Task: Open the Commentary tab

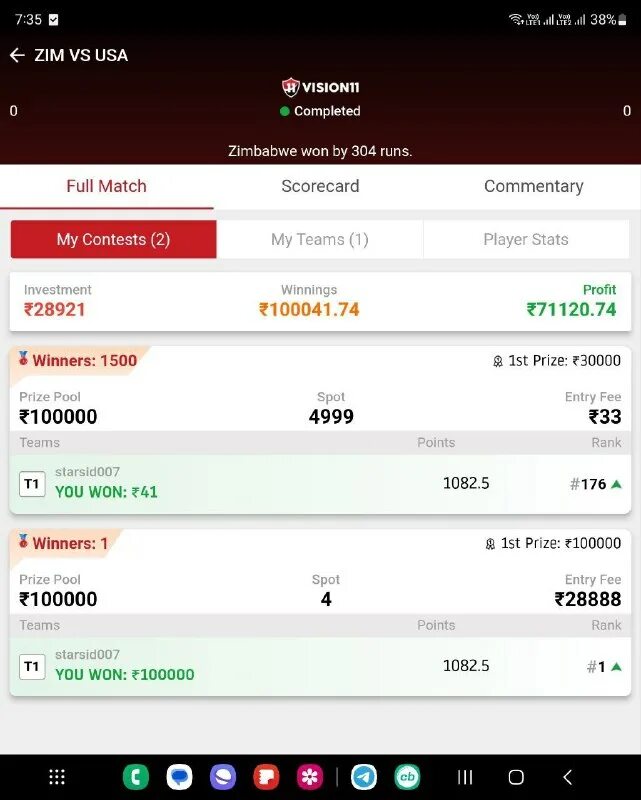Action: (x=533, y=186)
